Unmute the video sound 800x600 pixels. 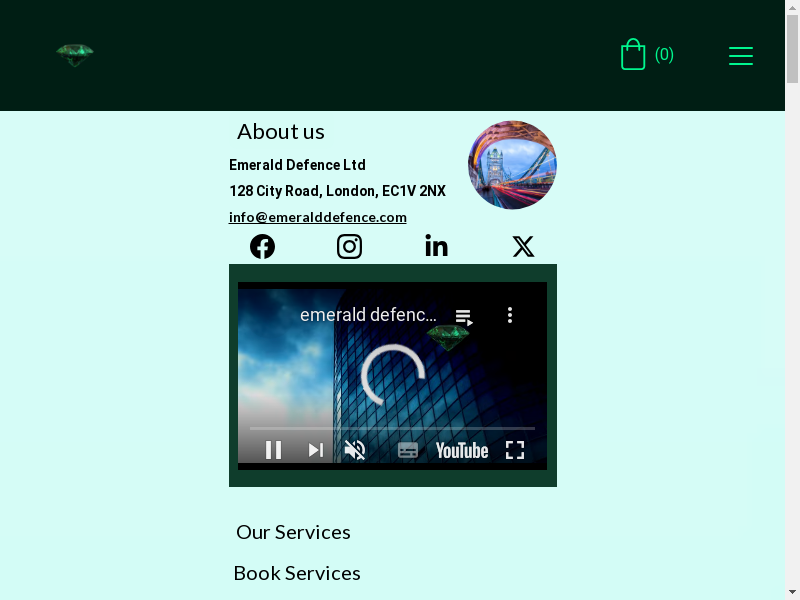point(355,450)
